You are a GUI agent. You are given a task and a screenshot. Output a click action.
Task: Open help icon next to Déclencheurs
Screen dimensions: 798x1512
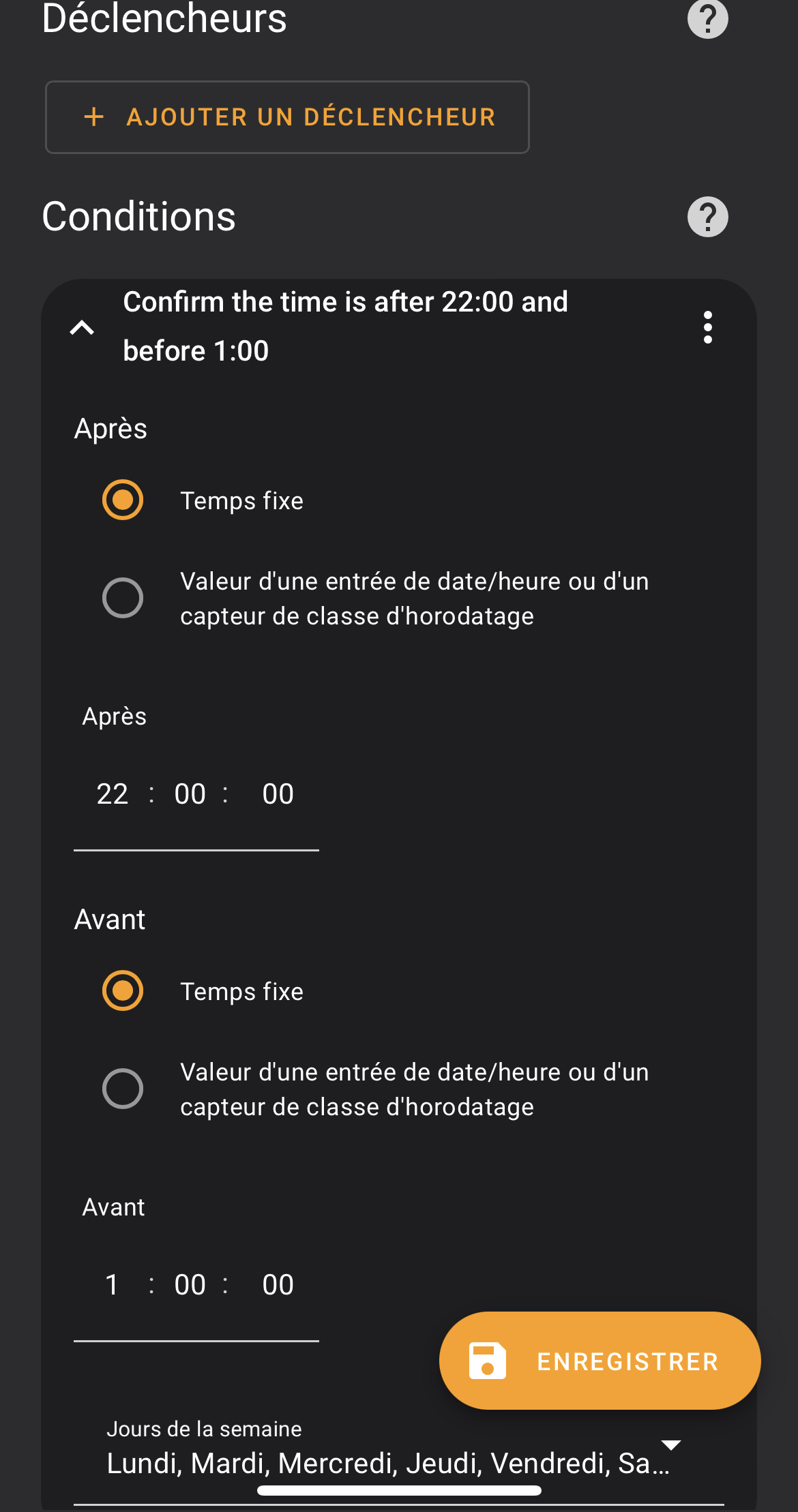(x=707, y=18)
